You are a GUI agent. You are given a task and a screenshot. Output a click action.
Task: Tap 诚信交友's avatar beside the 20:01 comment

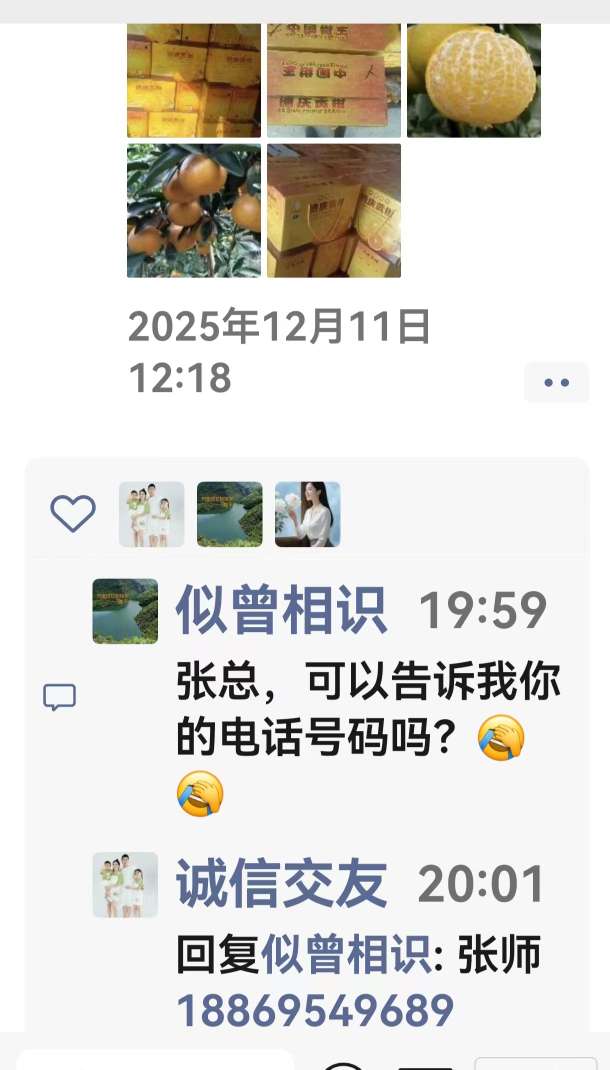[125, 884]
